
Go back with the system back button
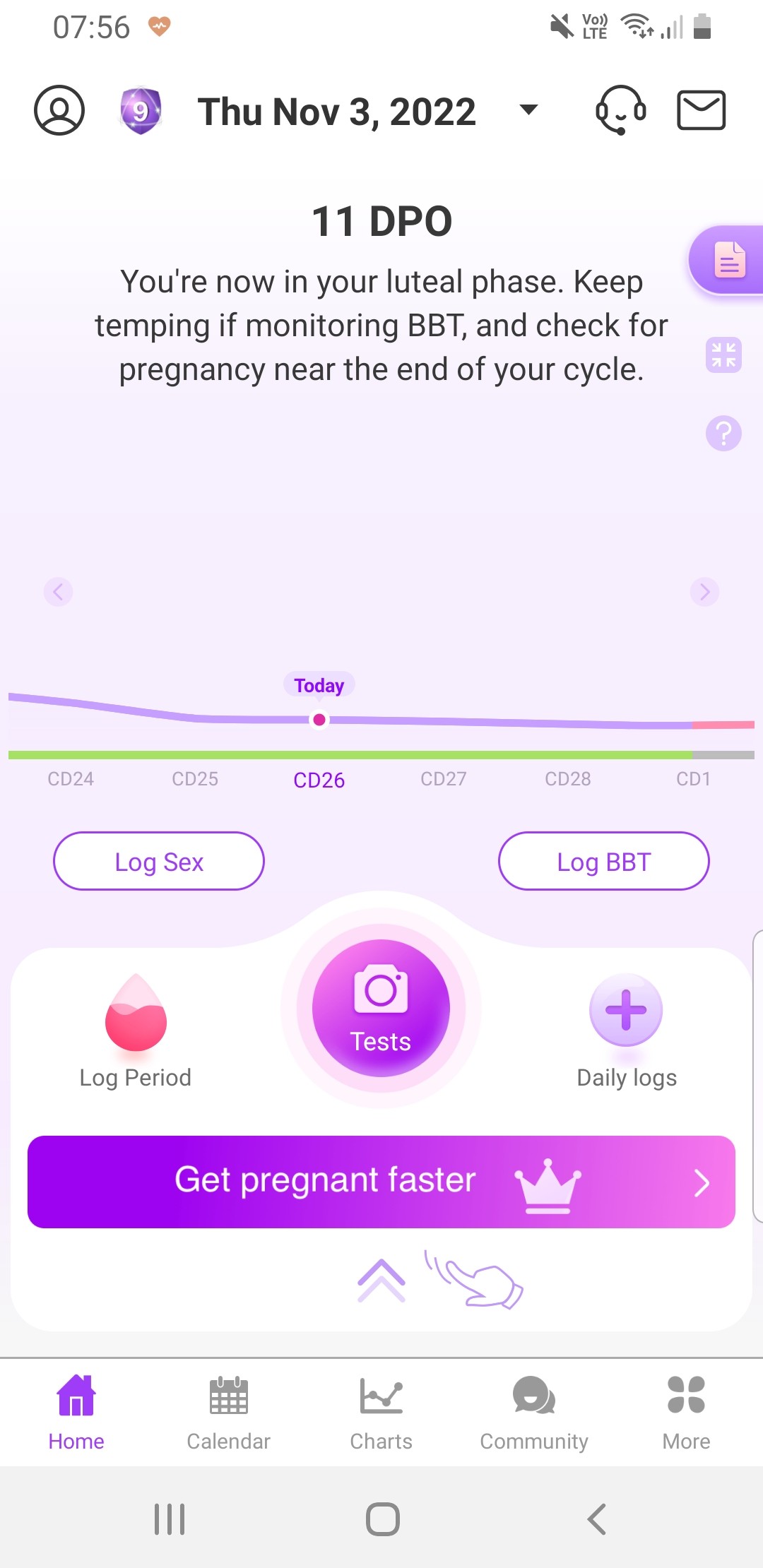597,1519
